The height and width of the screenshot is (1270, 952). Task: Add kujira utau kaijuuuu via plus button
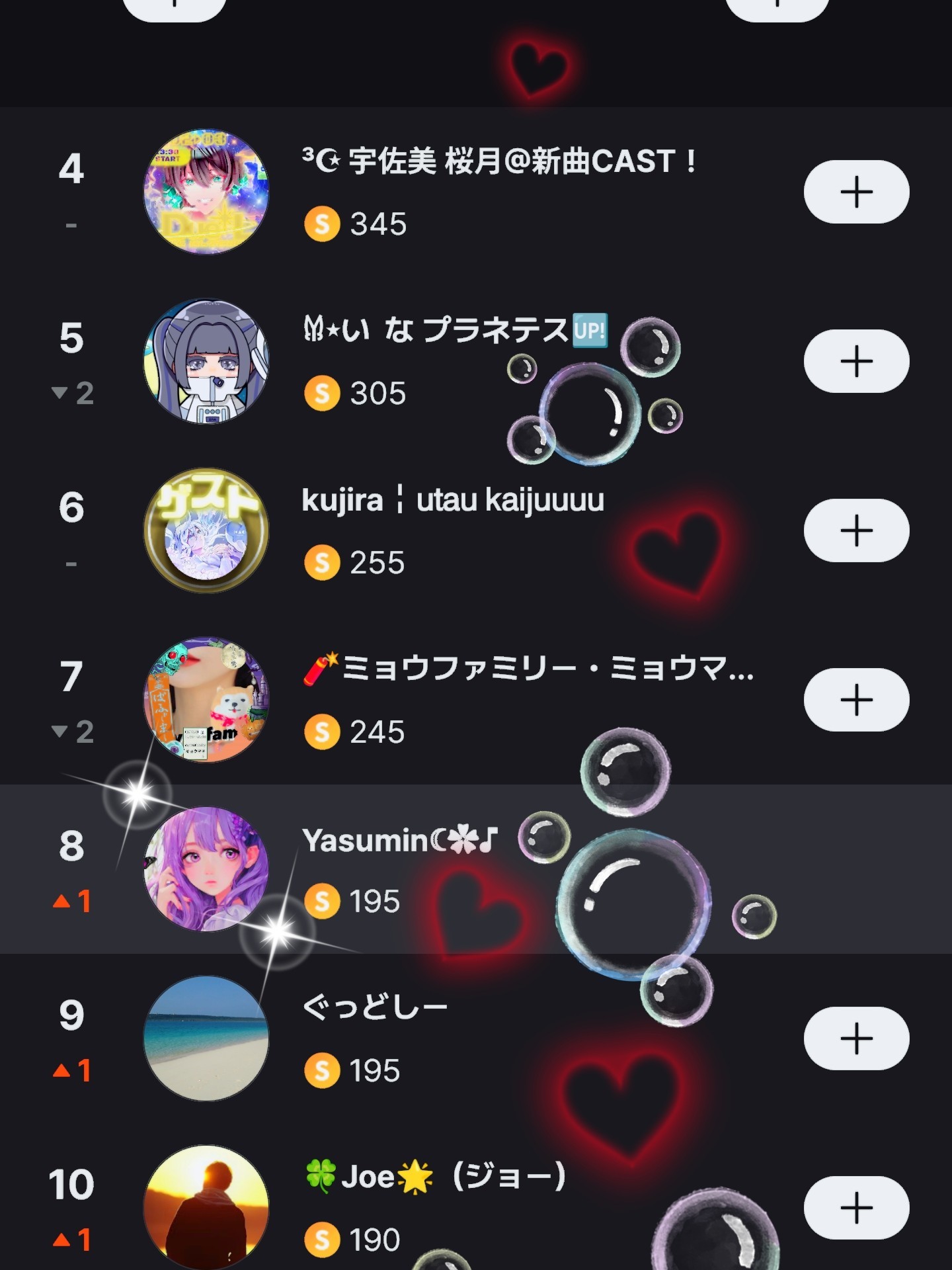856,530
